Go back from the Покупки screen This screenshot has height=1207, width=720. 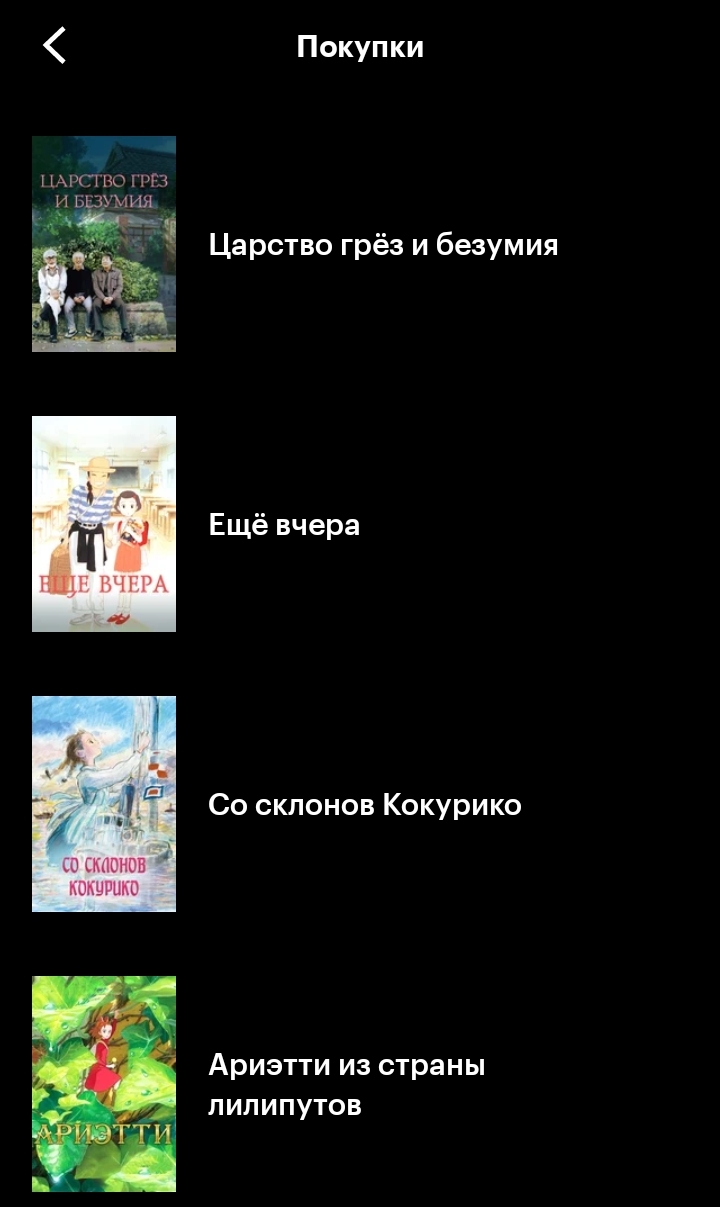(54, 46)
